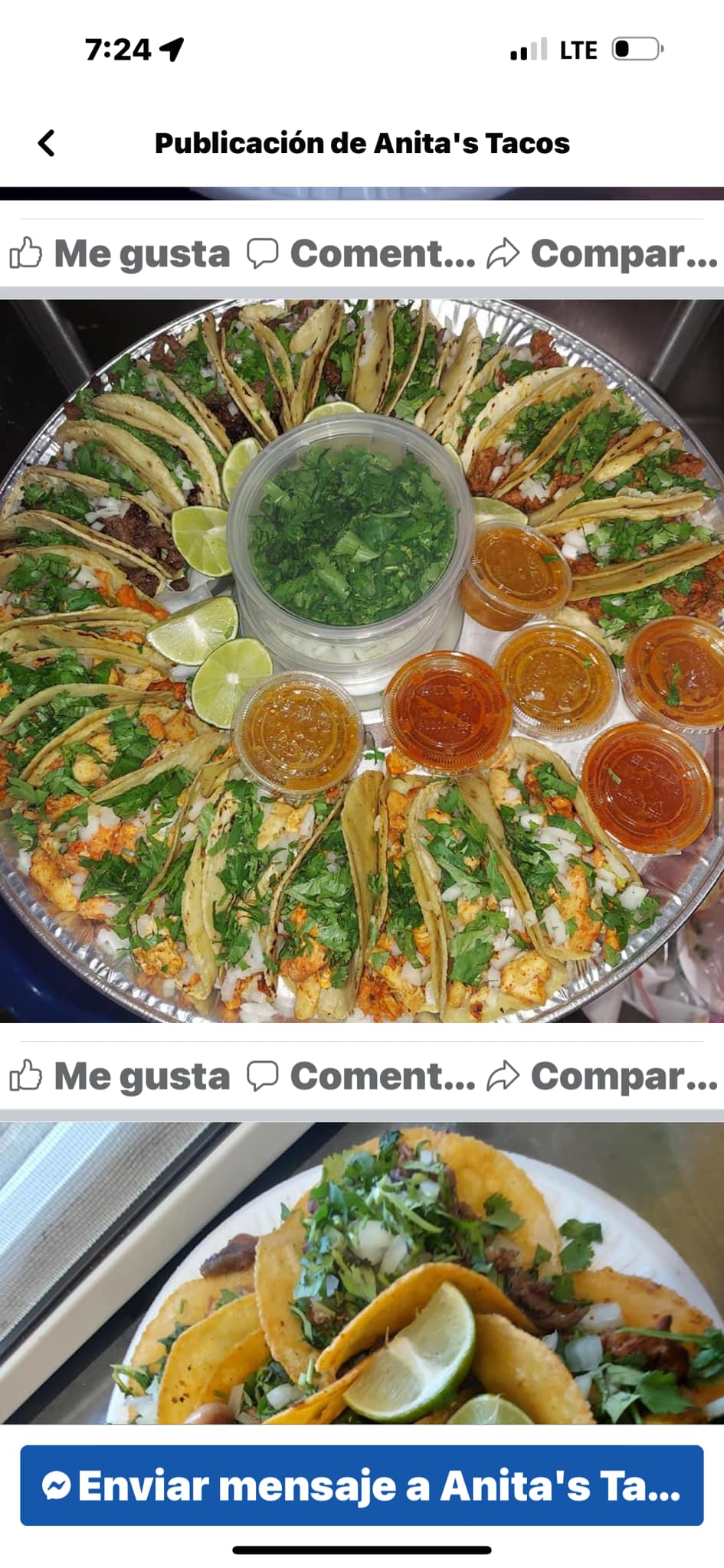Like the photo above the taco platter

(x=120, y=253)
